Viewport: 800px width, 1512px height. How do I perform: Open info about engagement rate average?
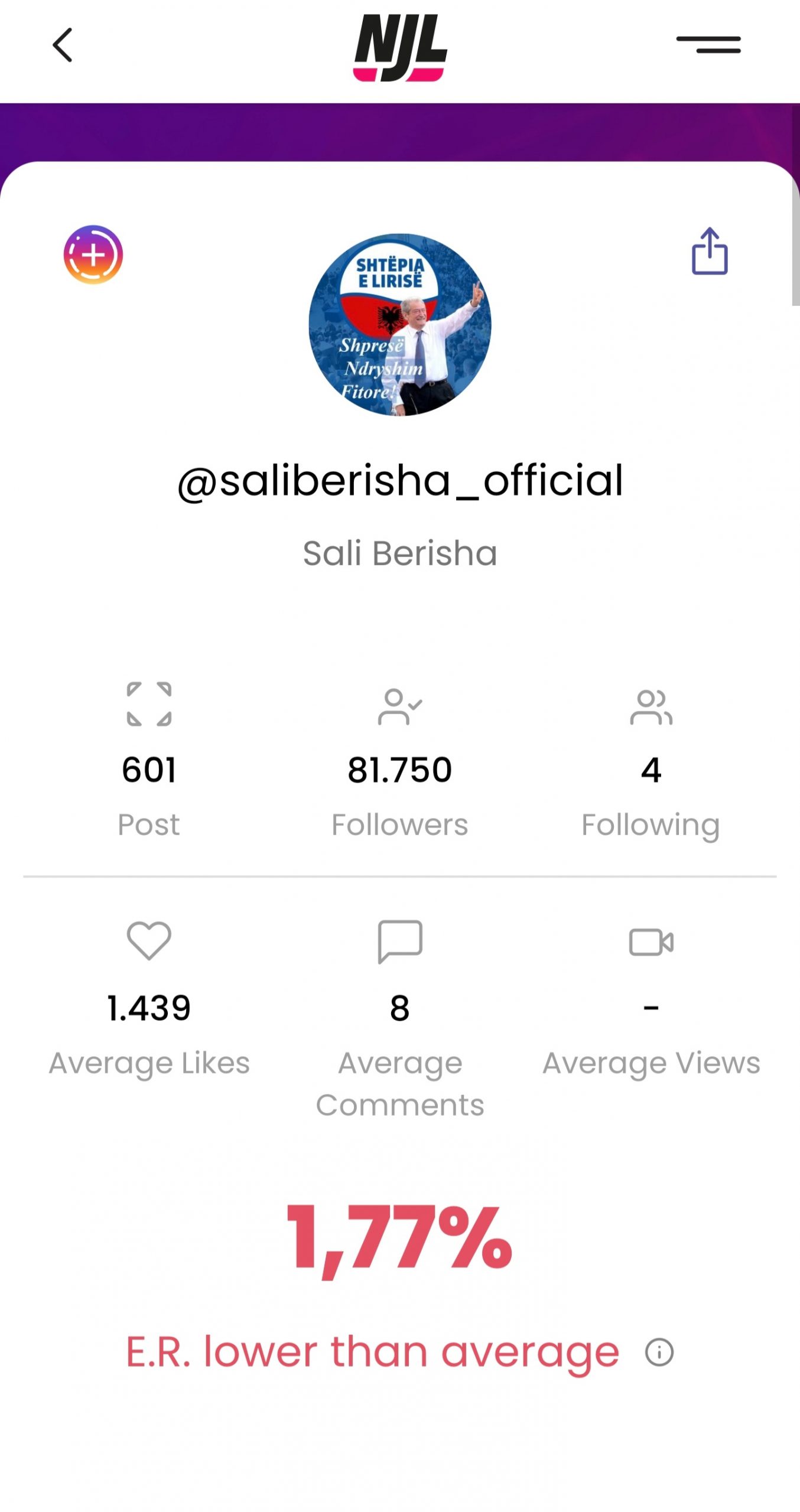659,1351
